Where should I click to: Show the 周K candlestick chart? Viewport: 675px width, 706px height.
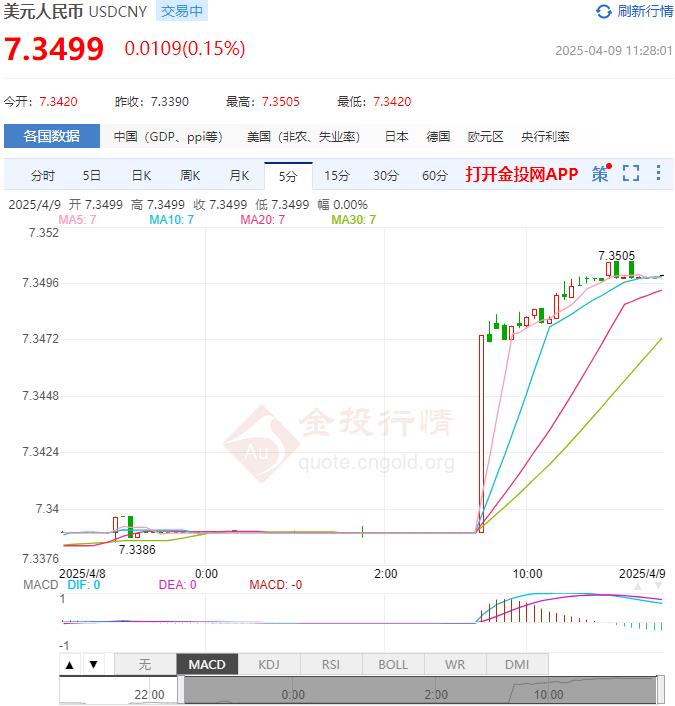(190, 175)
